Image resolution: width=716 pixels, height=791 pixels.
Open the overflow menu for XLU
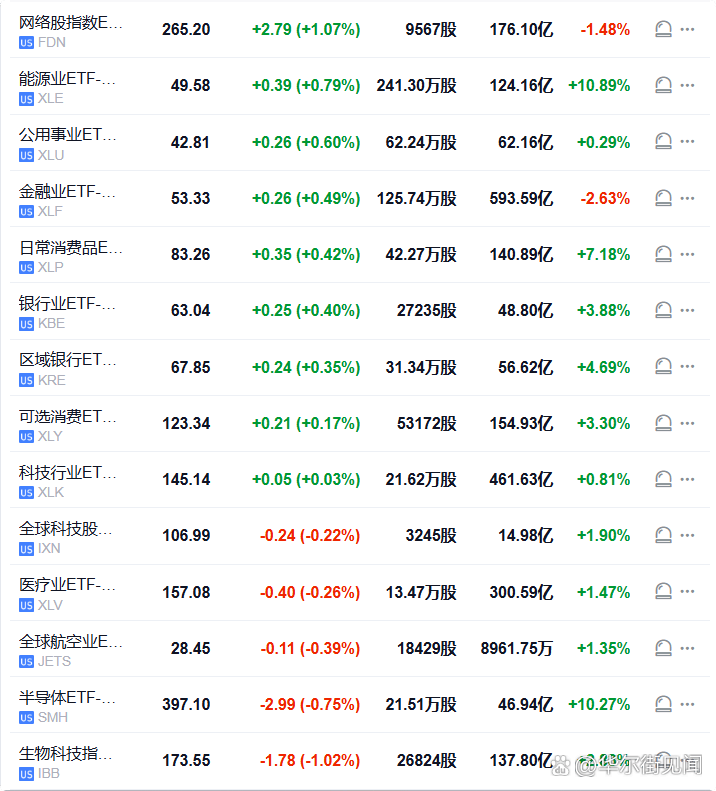click(687, 142)
